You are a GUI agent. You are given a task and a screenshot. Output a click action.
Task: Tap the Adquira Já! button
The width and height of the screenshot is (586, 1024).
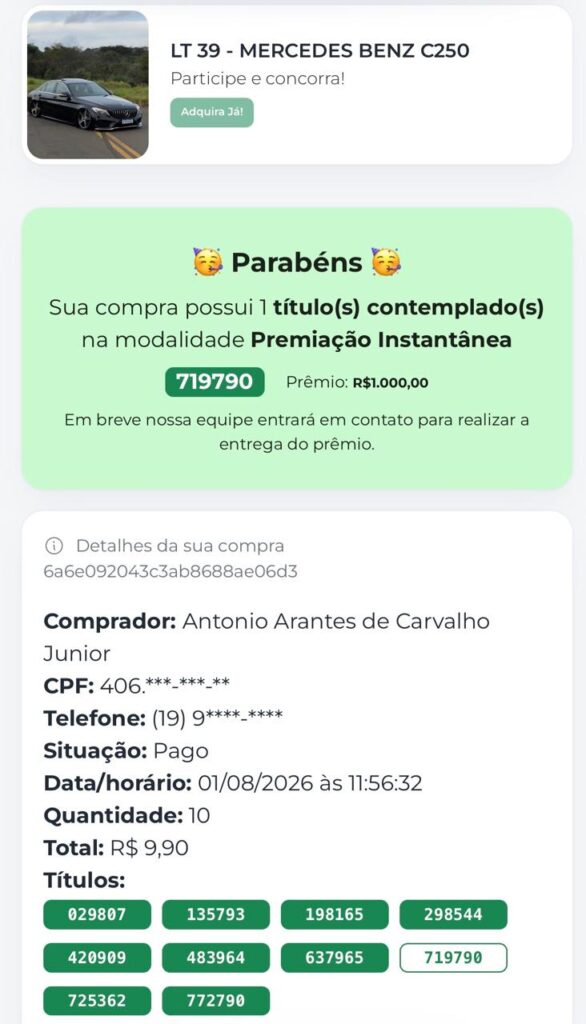click(x=212, y=112)
